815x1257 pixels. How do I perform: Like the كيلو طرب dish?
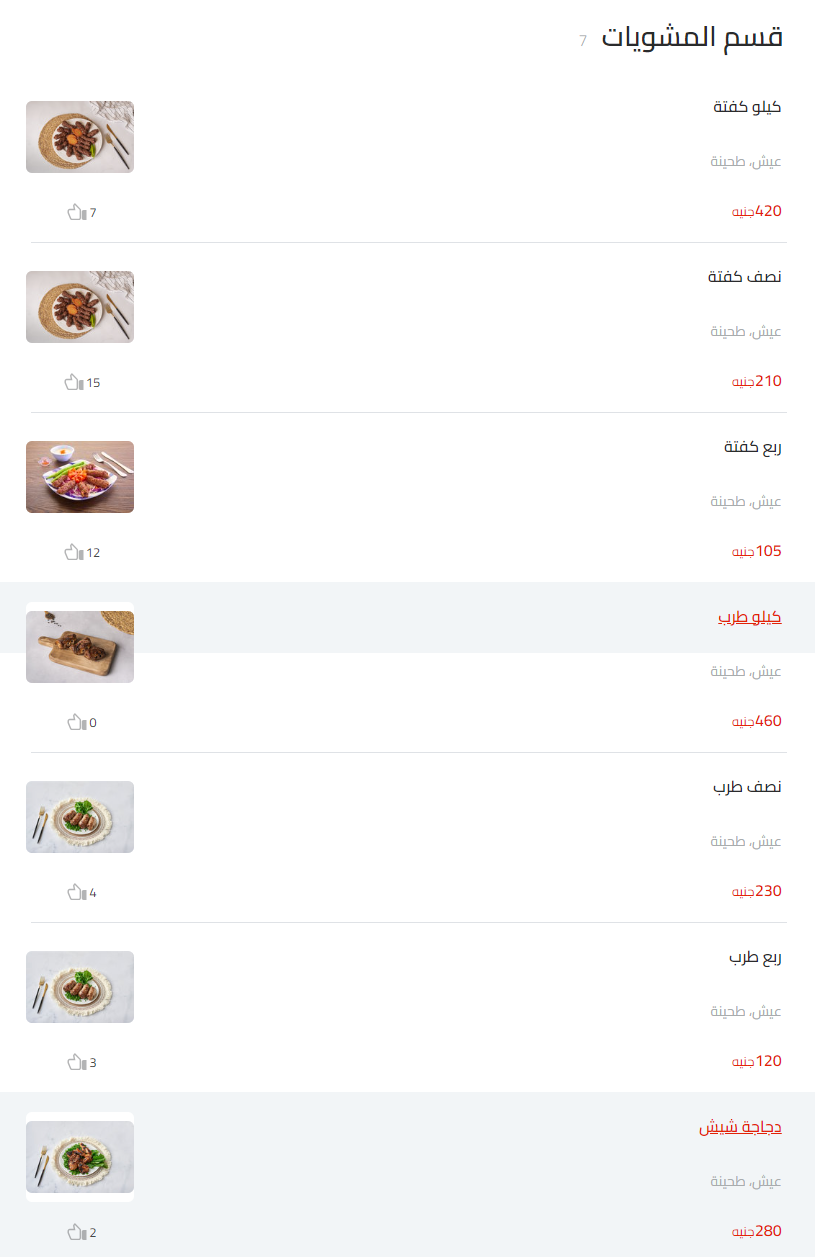(x=76, y=722)
